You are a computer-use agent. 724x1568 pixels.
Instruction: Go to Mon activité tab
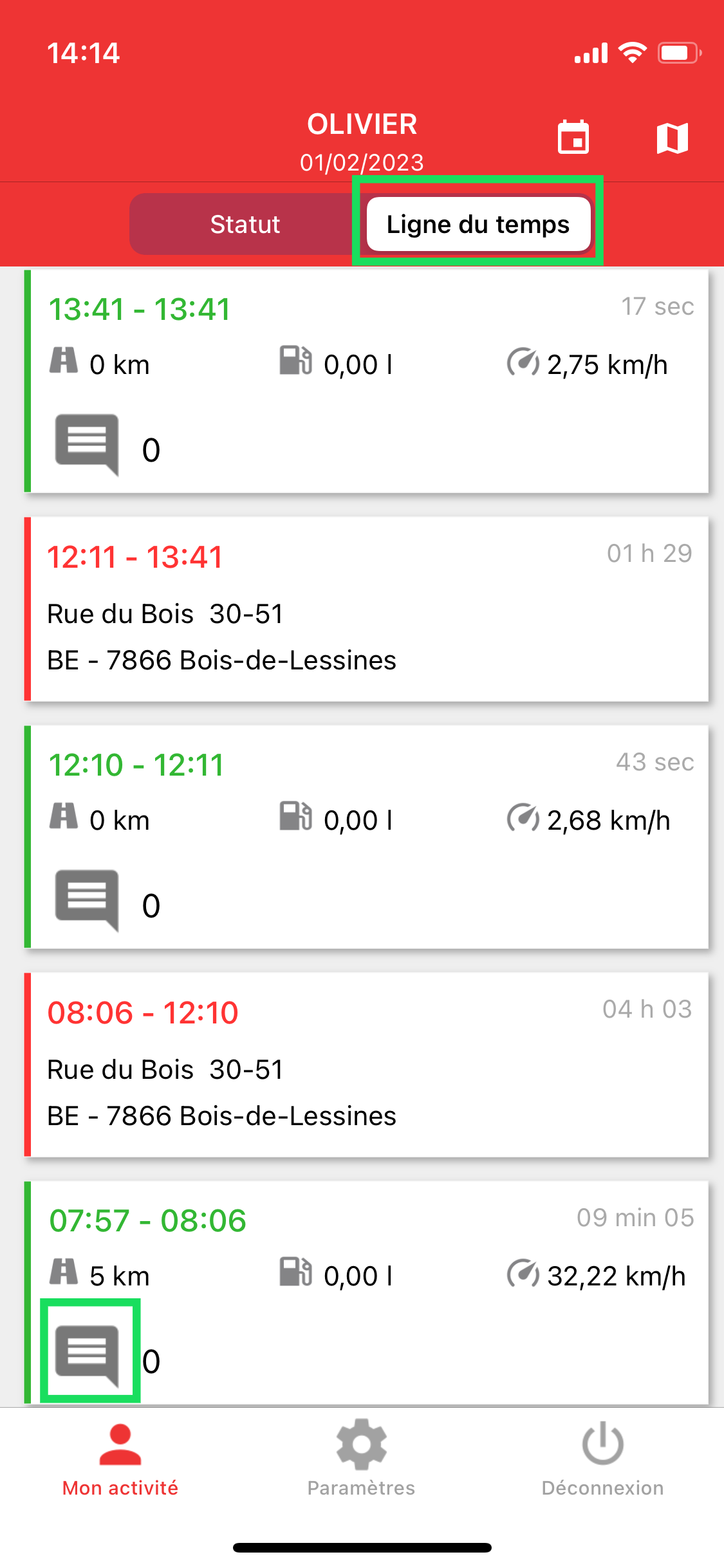point(120,1460)
